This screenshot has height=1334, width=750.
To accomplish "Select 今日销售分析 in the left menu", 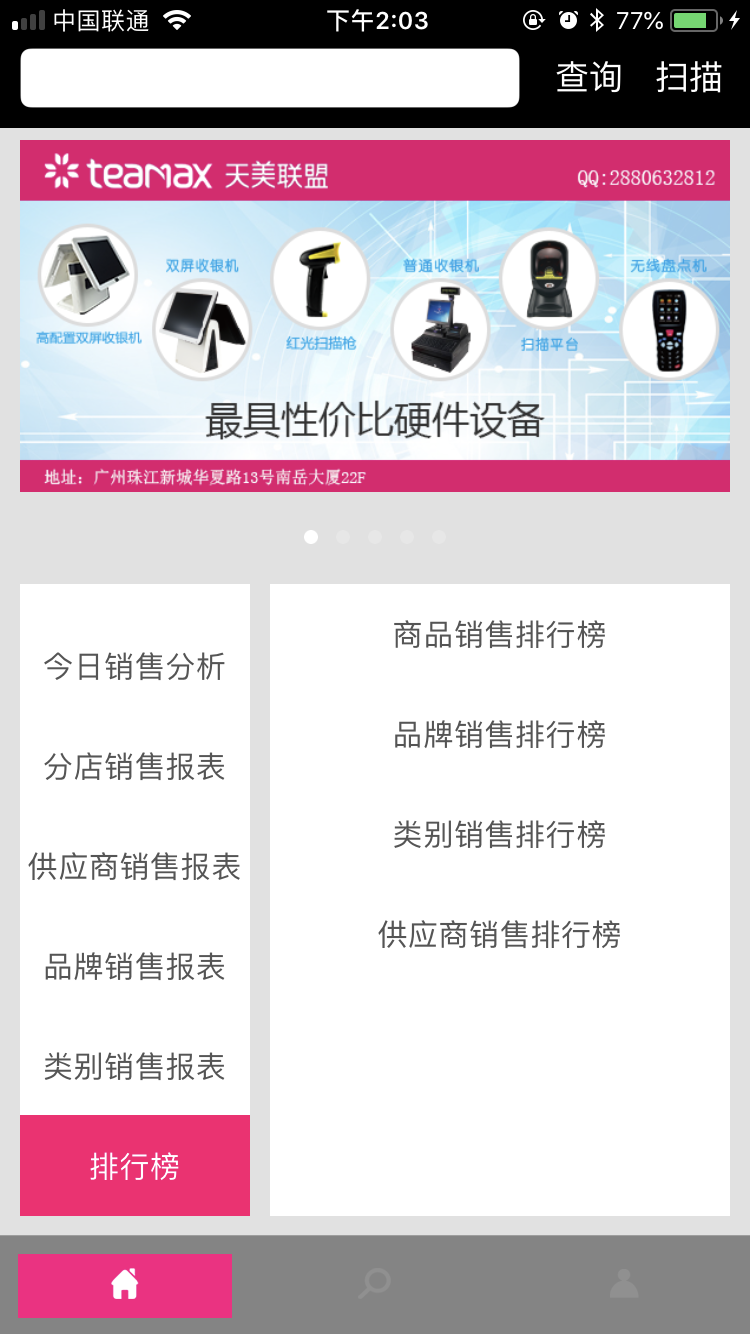I will coord(135,666).
